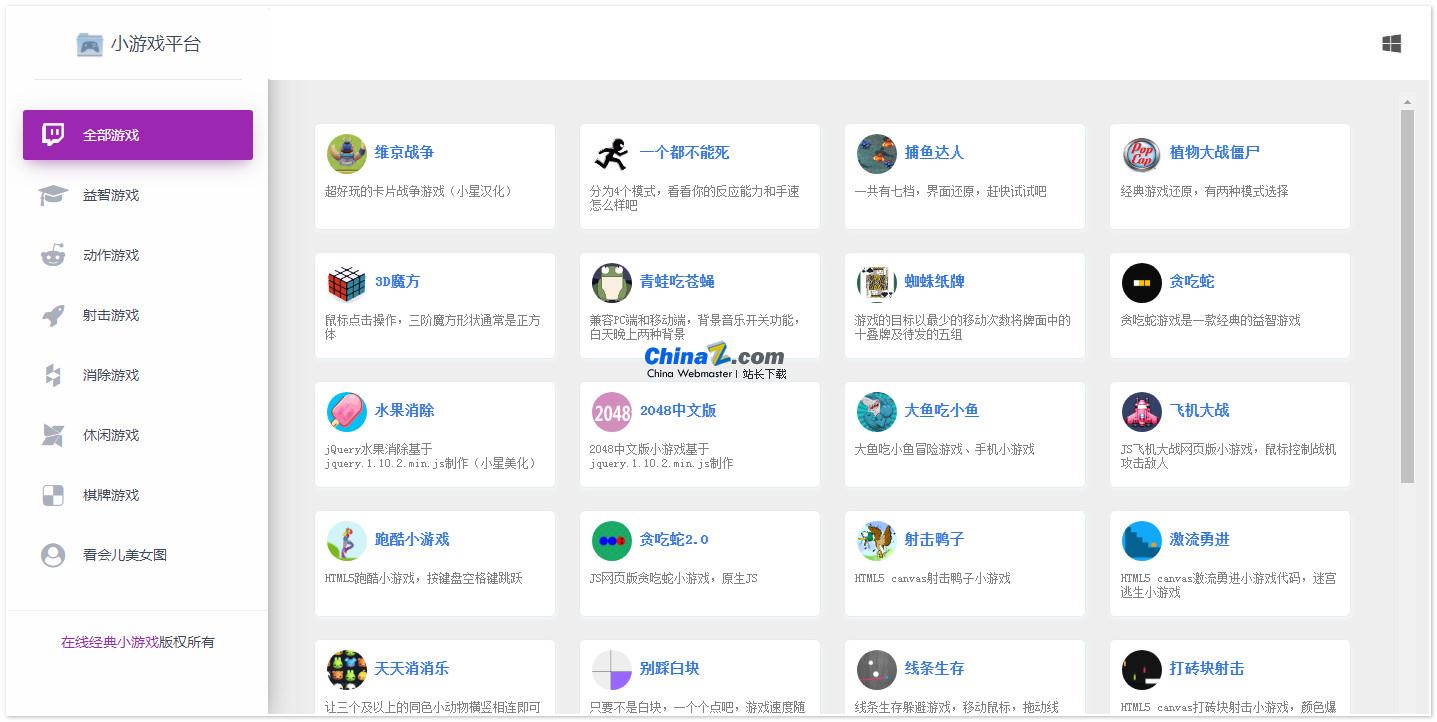Select 全部游戏 in the sidebar
Viewport: 1437px width, 722px height.
click(x=137, y=135)
